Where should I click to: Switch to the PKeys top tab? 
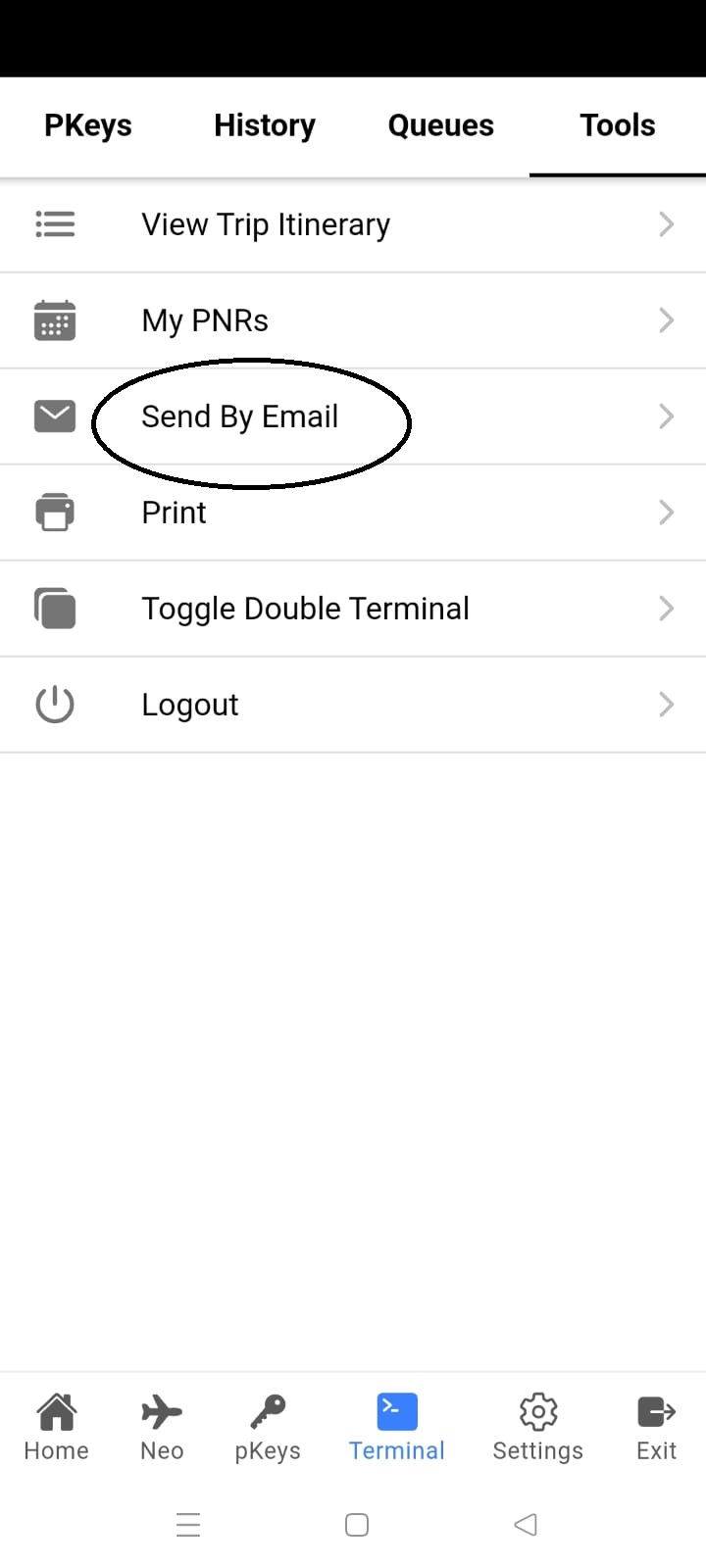[88, 125]
